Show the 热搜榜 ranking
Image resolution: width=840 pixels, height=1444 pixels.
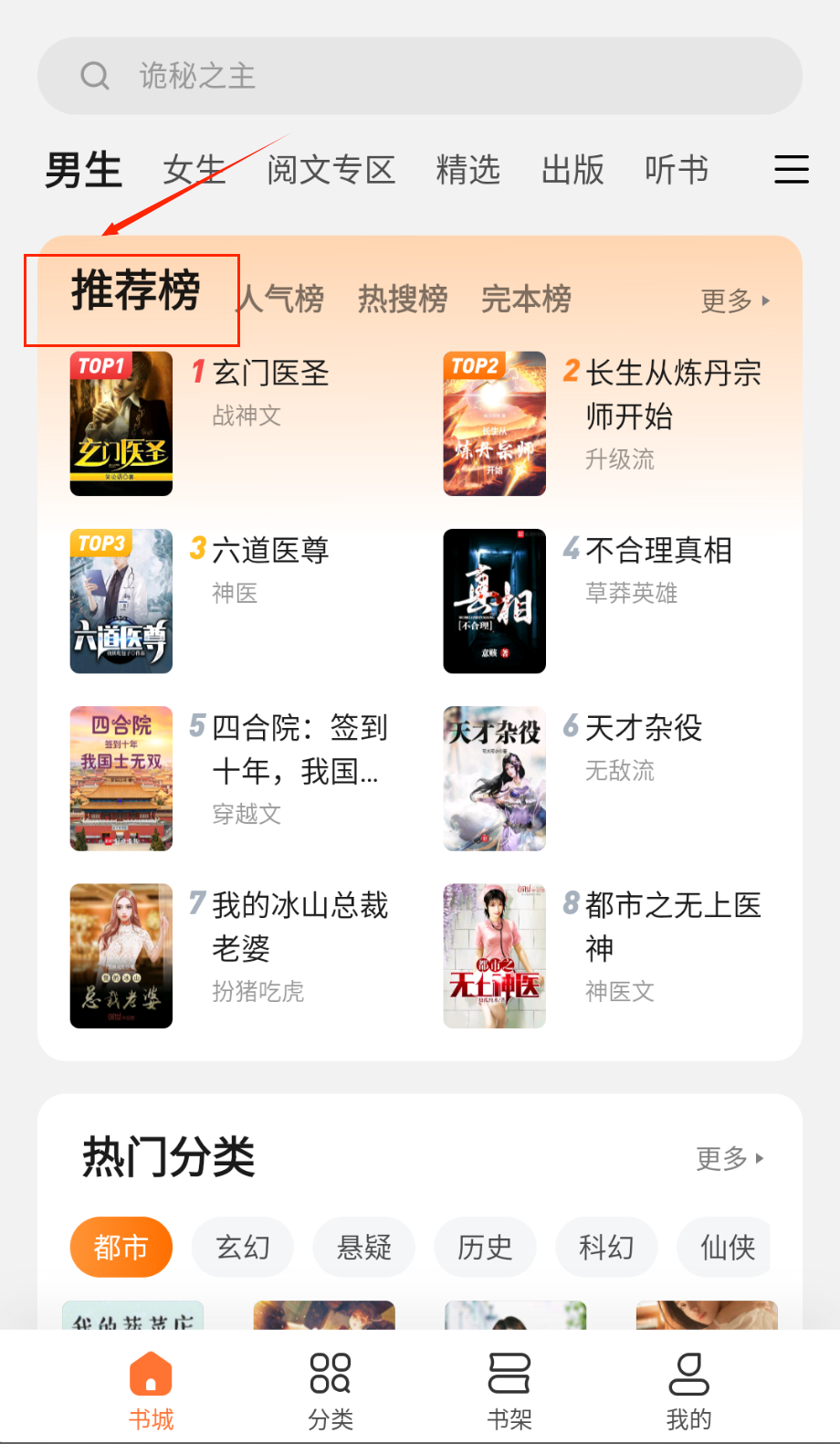(403, 299)
